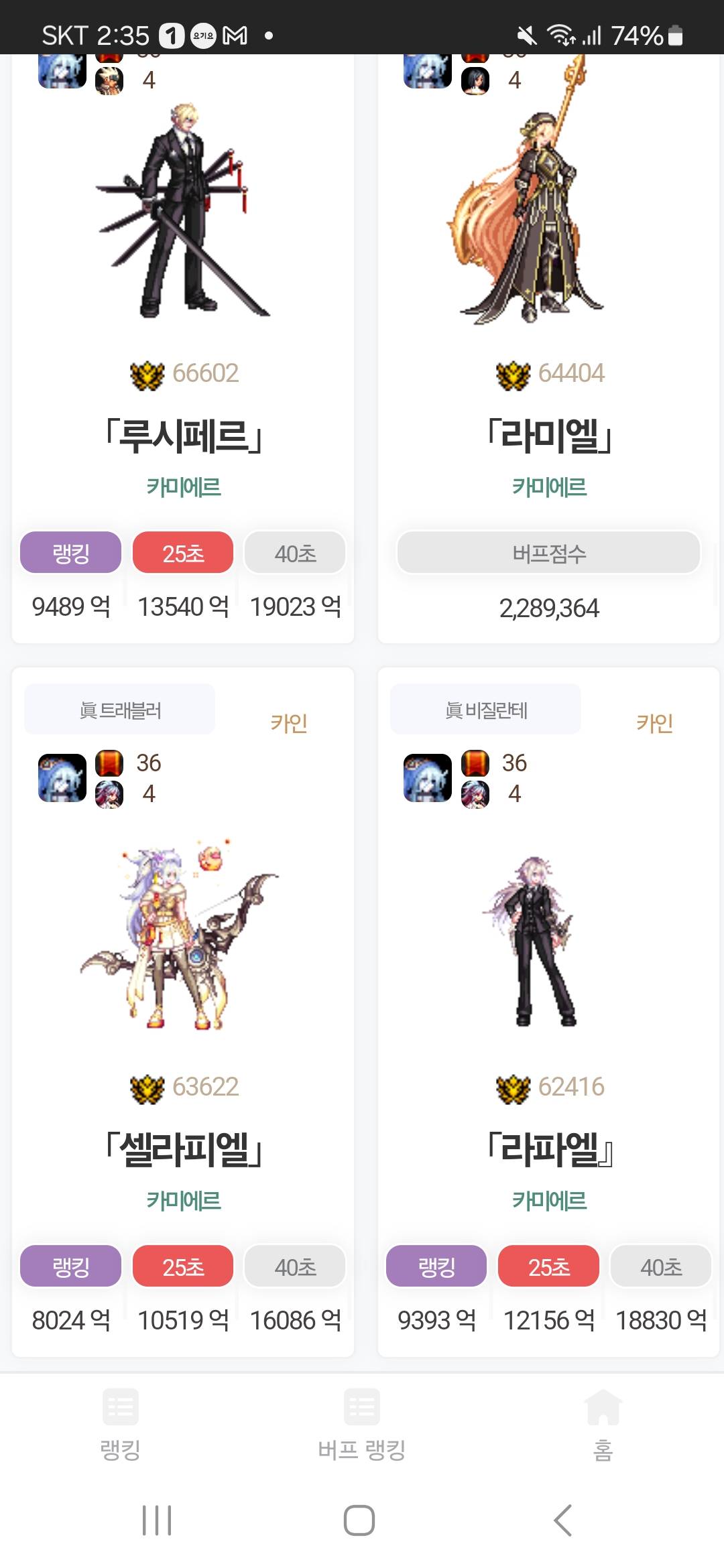Select 25초 chip on the 라파엘 card
724x1568 pixels.
[548, 1267]
